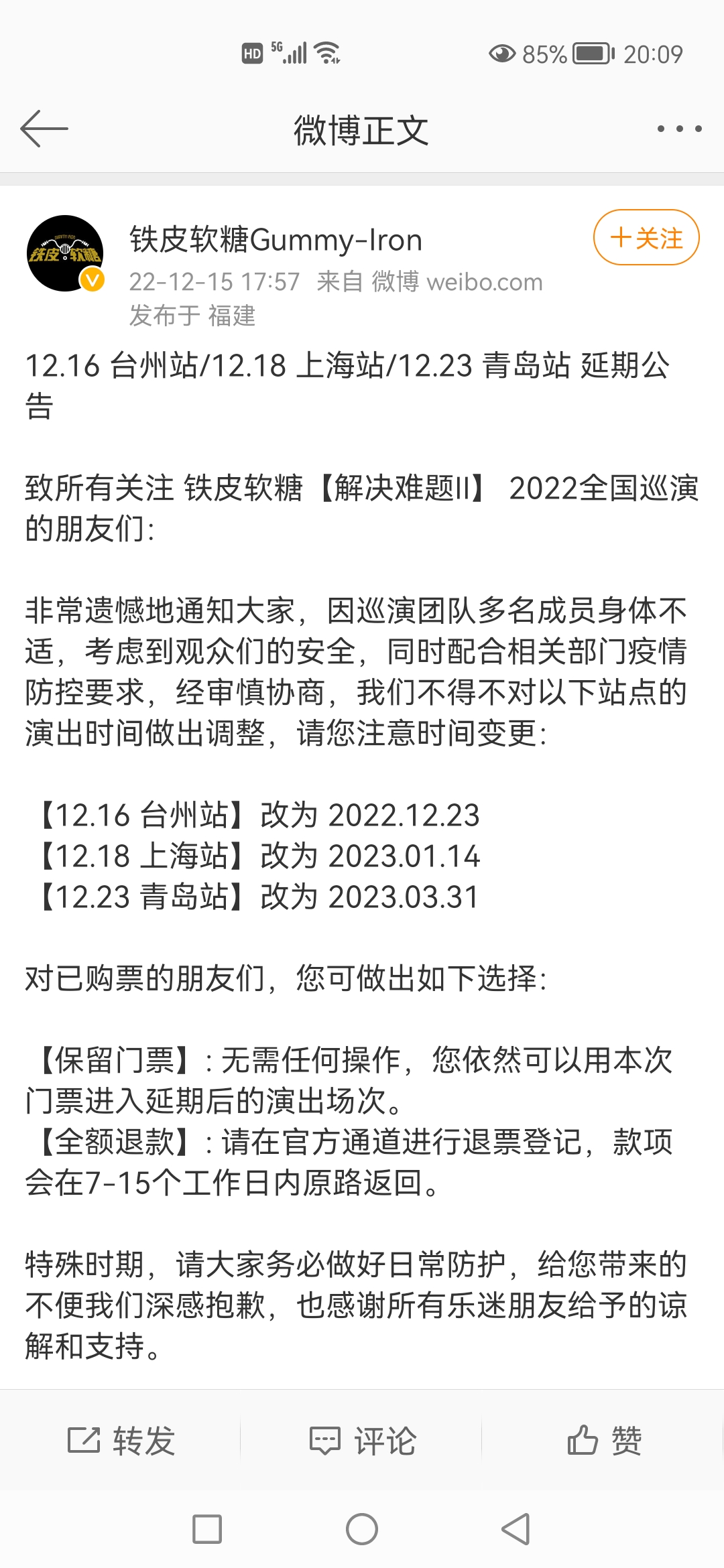Follow 铁皮软糖Gummy-Iron with the 关注 button

click(x=646, y=237)
